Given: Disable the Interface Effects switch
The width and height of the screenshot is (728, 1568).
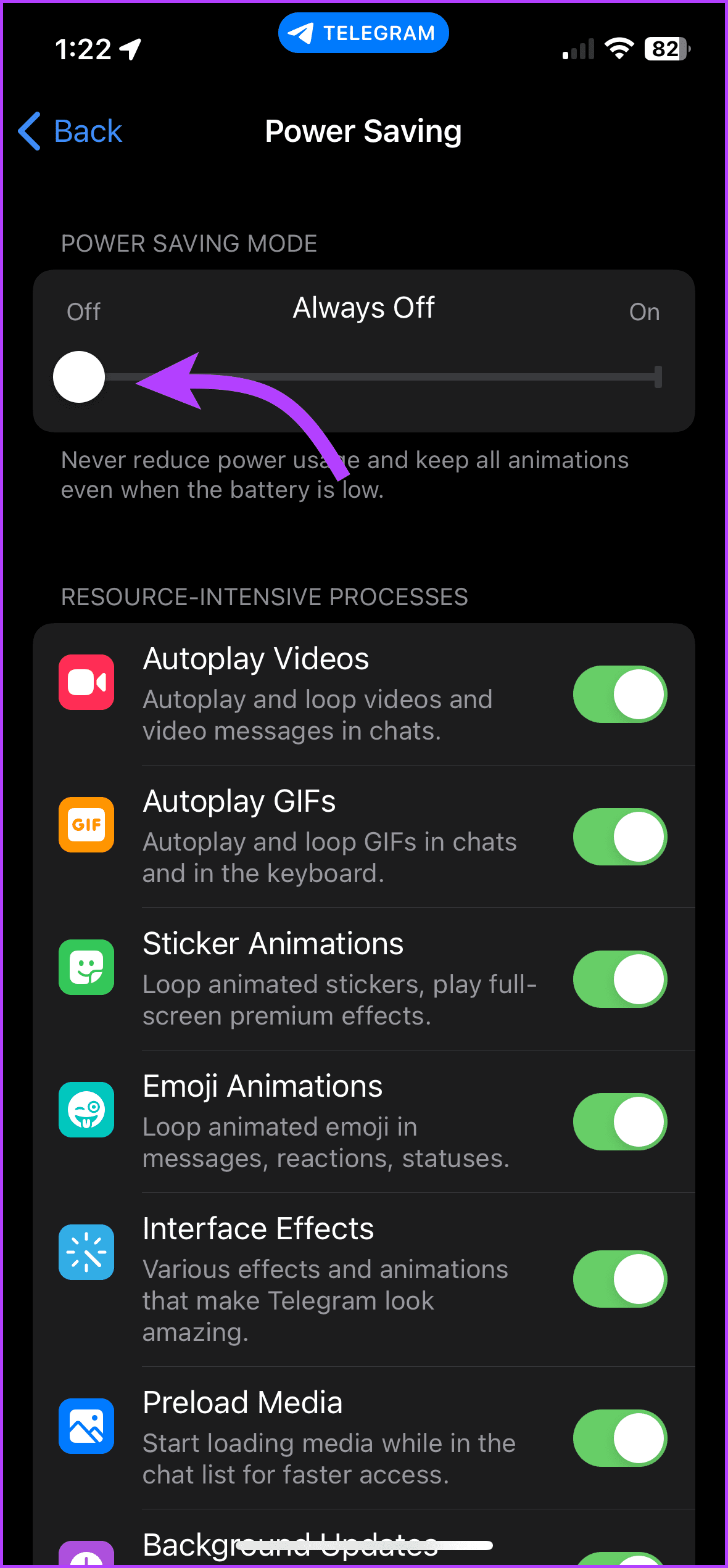Looking at the screenshot, I should click(619, 1279).
